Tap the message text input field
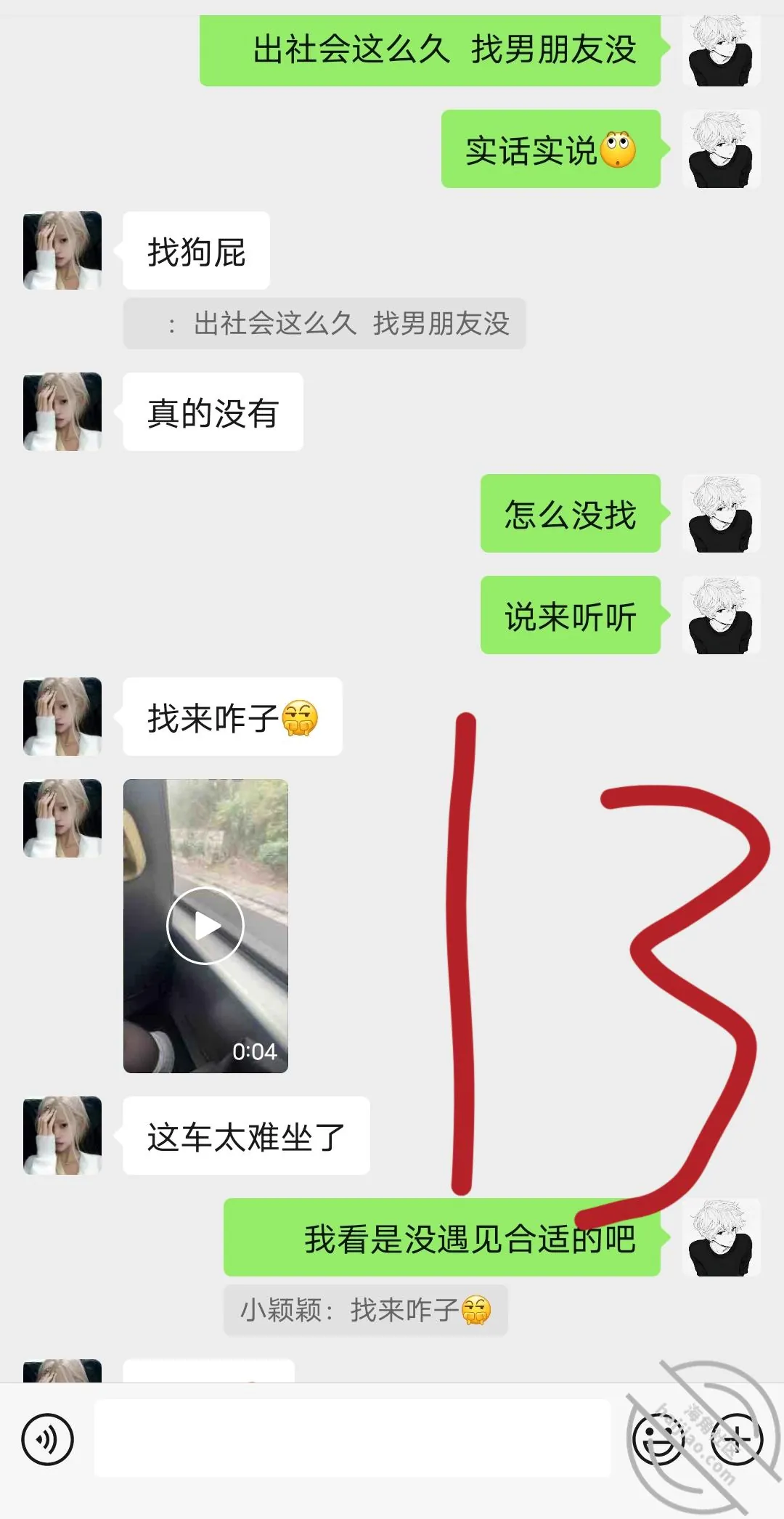The image size is (784, 1519). [352, 1438]
